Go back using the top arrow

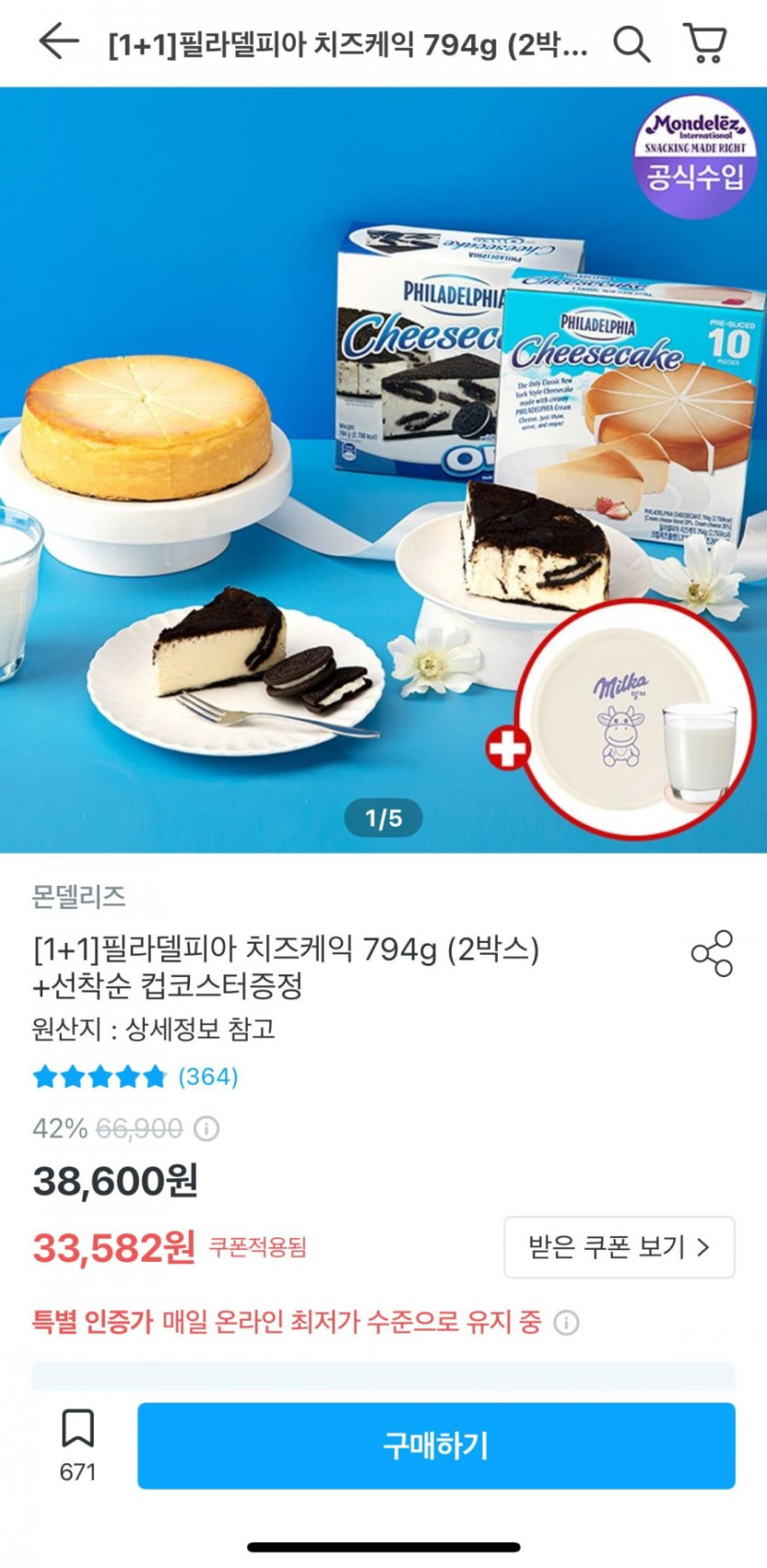(59, 42)
